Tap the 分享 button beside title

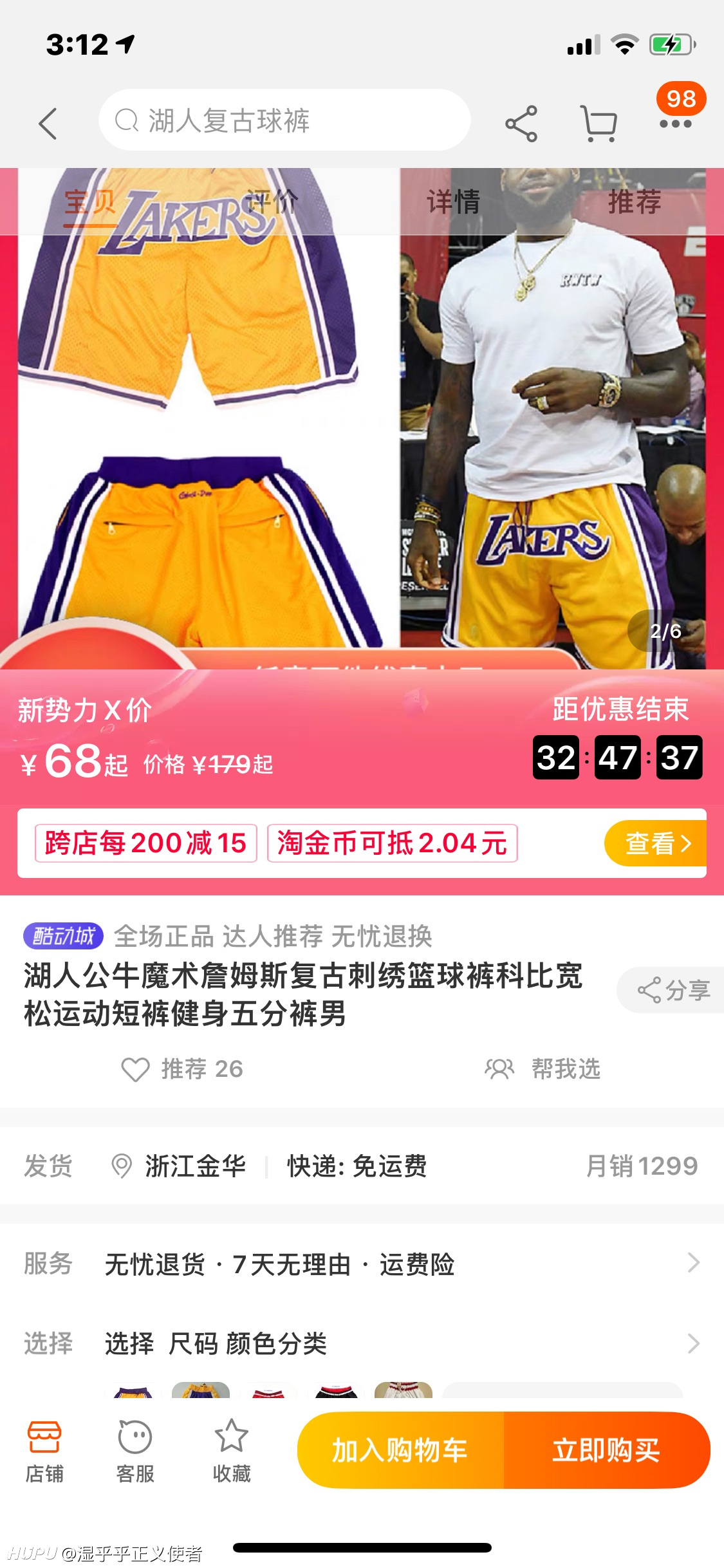(x=671, y=990)
